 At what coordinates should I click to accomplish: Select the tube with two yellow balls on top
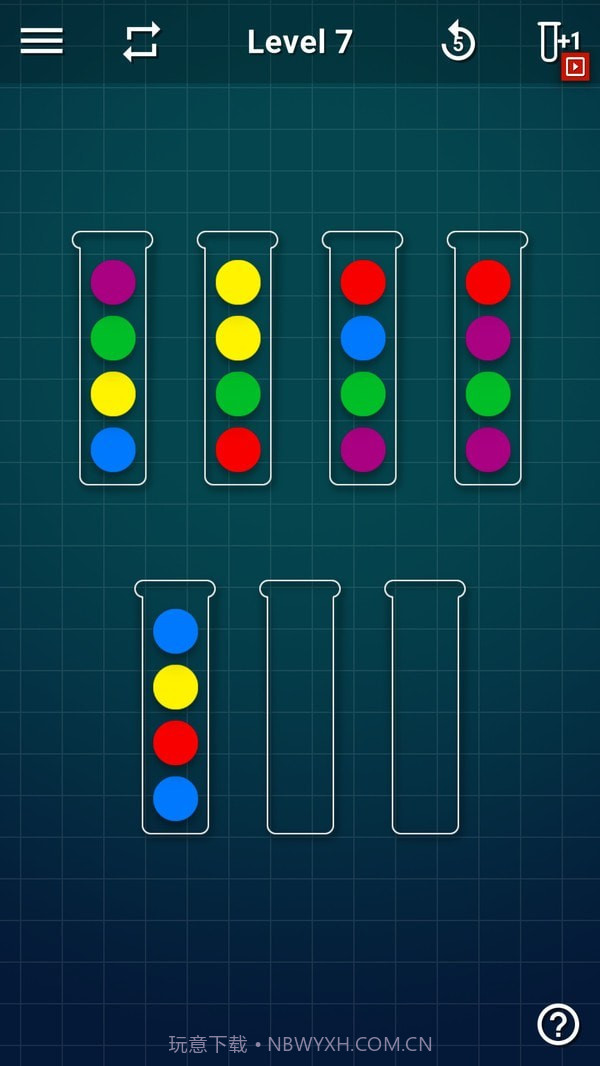[238, 360]
